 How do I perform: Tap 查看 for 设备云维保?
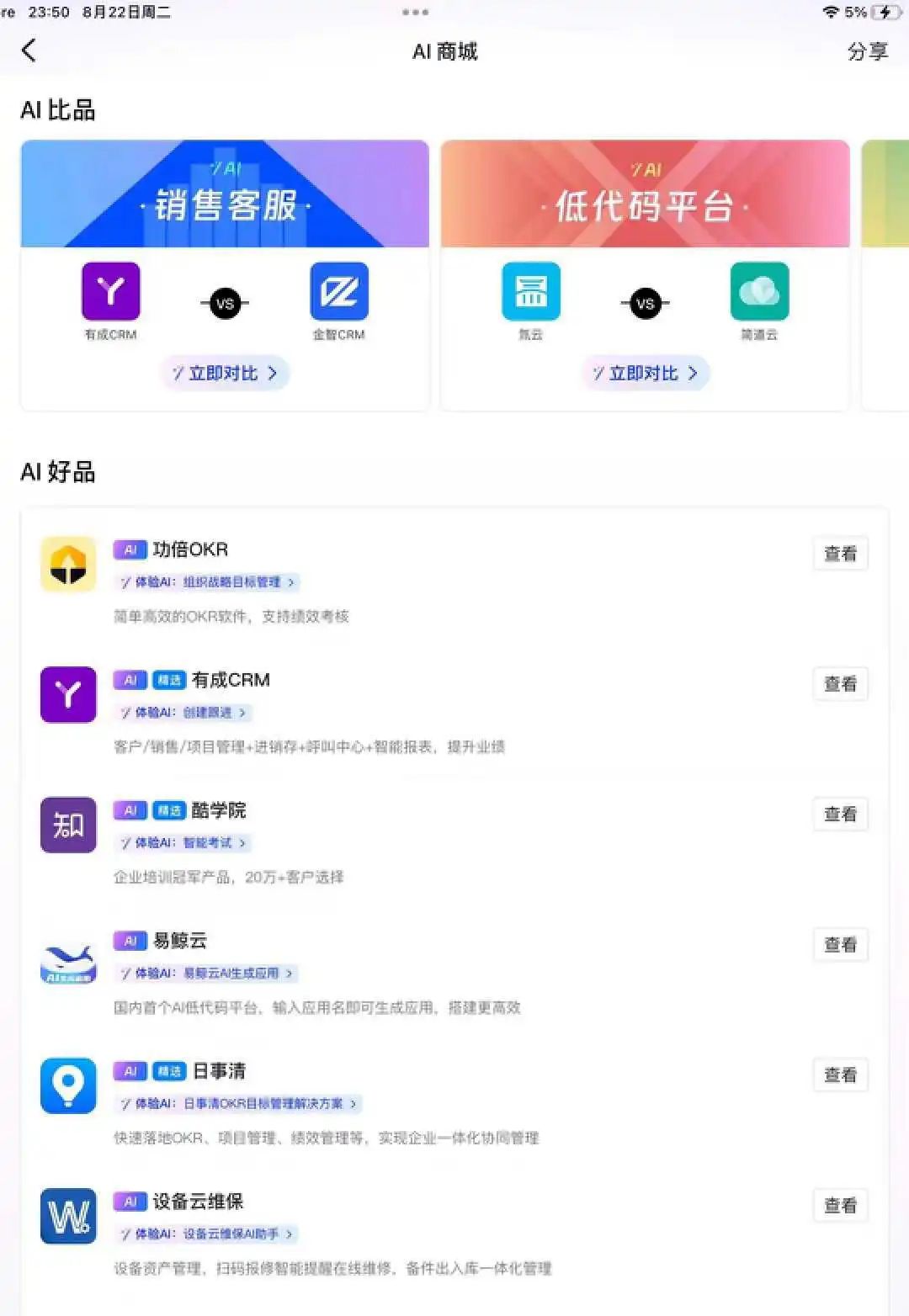click(x=840, y=1206)
